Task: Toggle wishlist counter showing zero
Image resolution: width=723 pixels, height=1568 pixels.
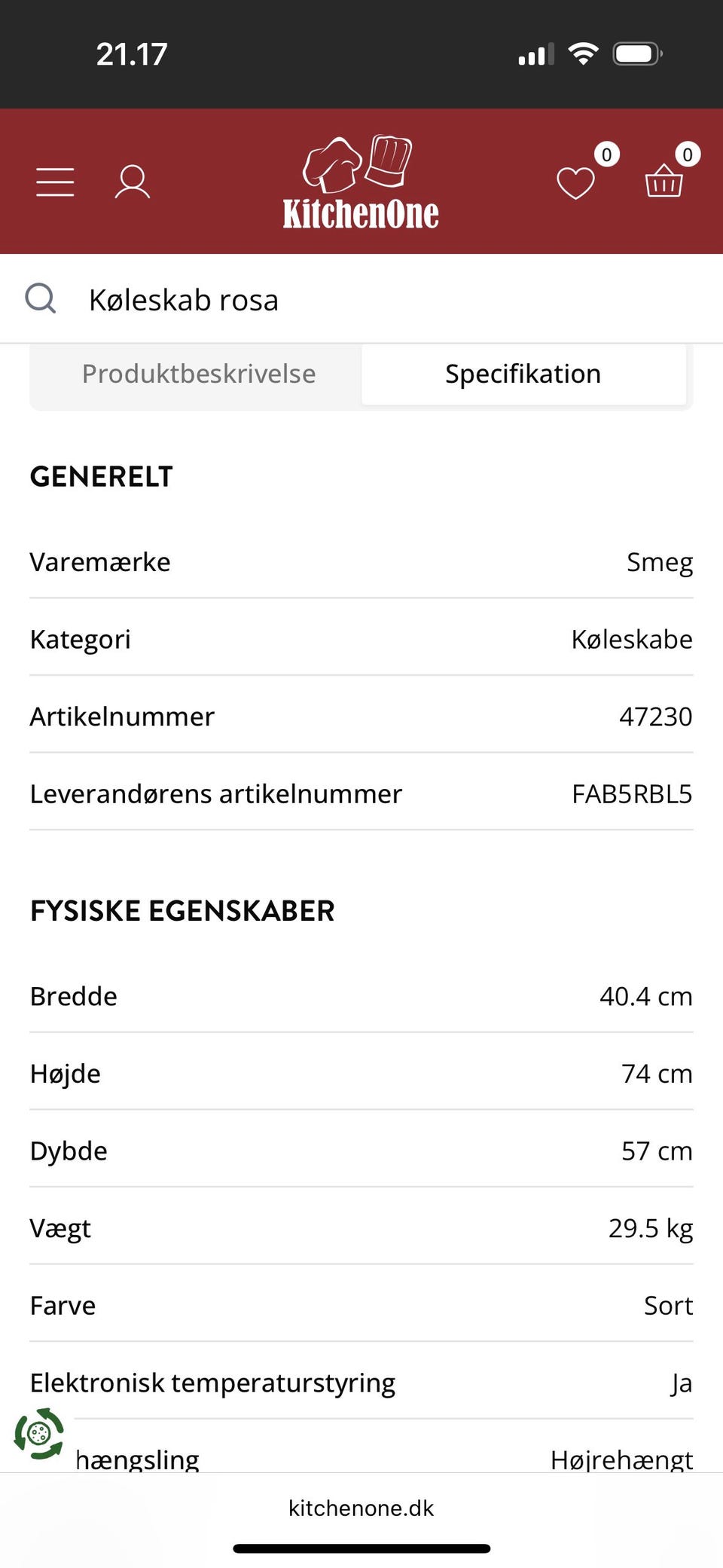Action: coord(606,155)
